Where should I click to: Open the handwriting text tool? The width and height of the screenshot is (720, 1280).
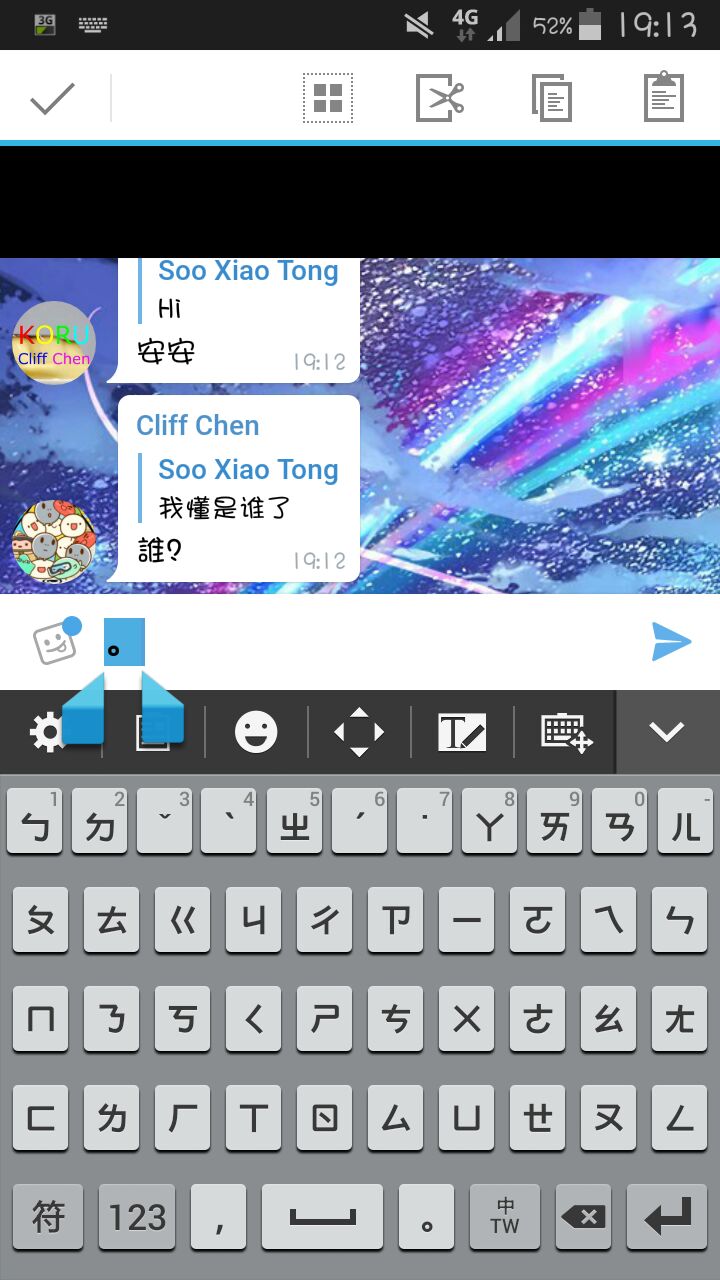coord(462,733)
